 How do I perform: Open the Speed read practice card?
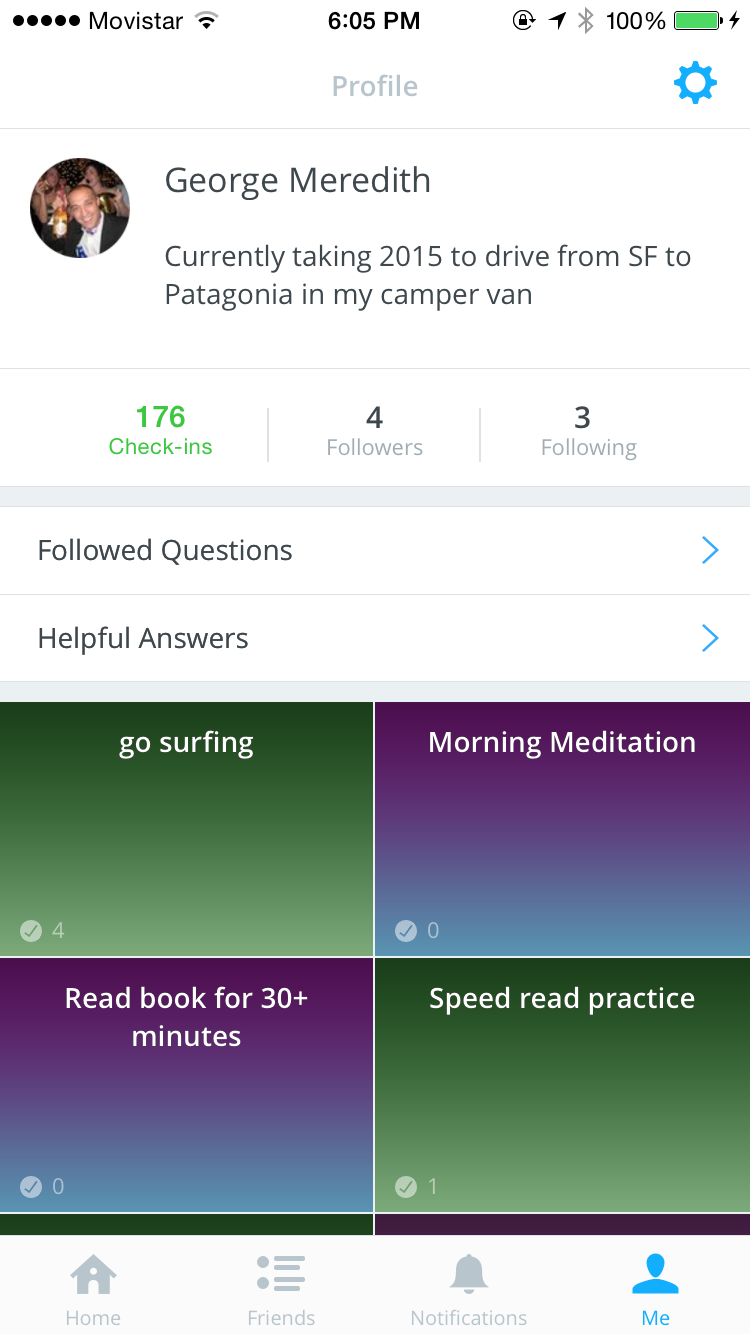click(x=562, y=1085)
